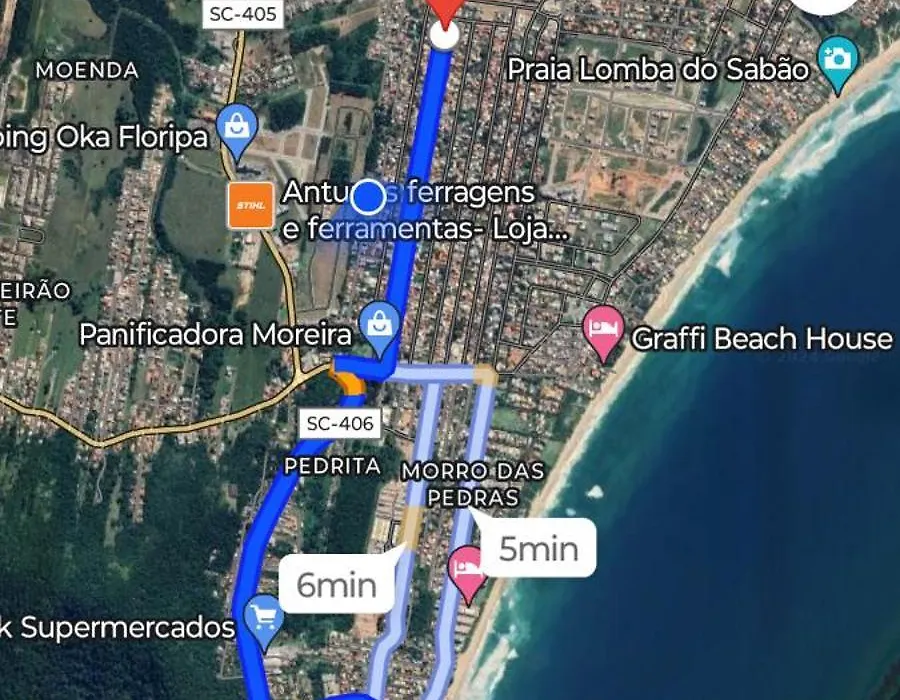The height and width of the screenshot is (700, 900).
Task: Open Panificadora Moreira shop pin
Action: (380, 326)
